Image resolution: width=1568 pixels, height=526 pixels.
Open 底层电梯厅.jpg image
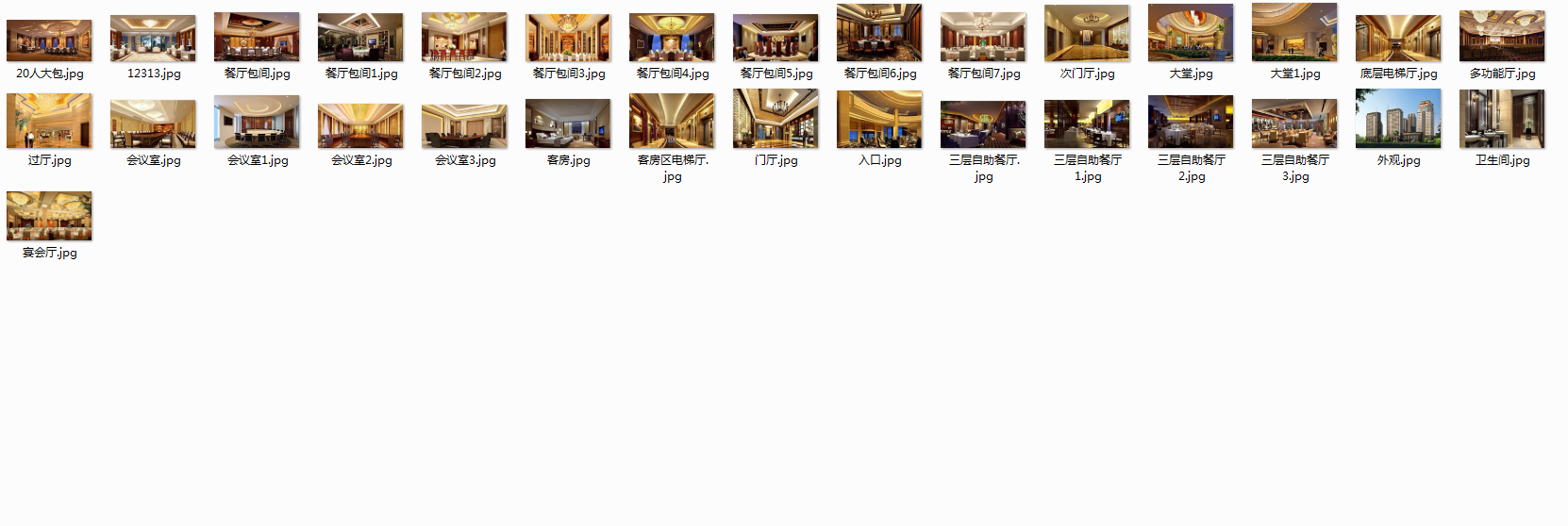(1398, 39)
